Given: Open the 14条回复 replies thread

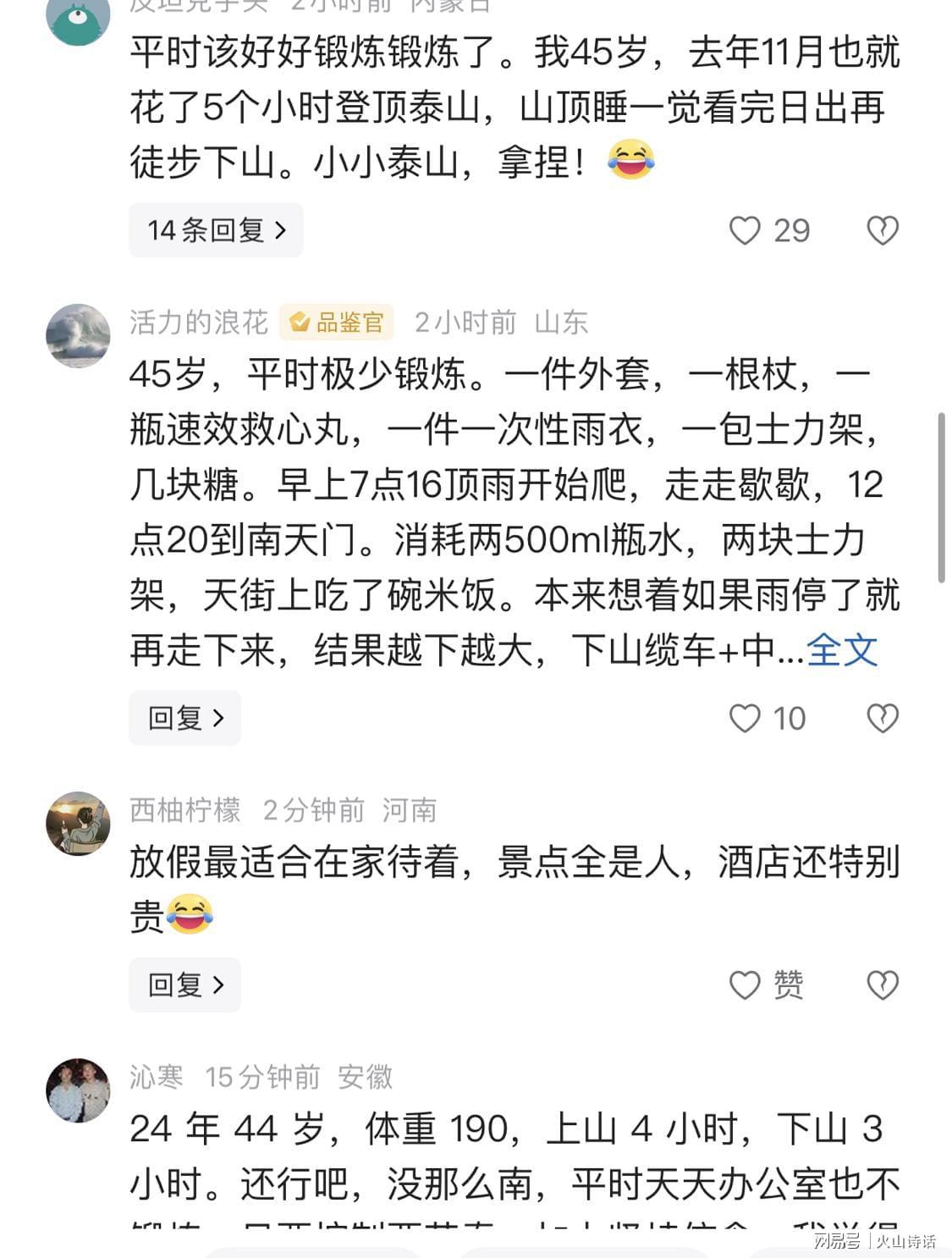Looking at the screenshot, I should [x=216, y=230].
